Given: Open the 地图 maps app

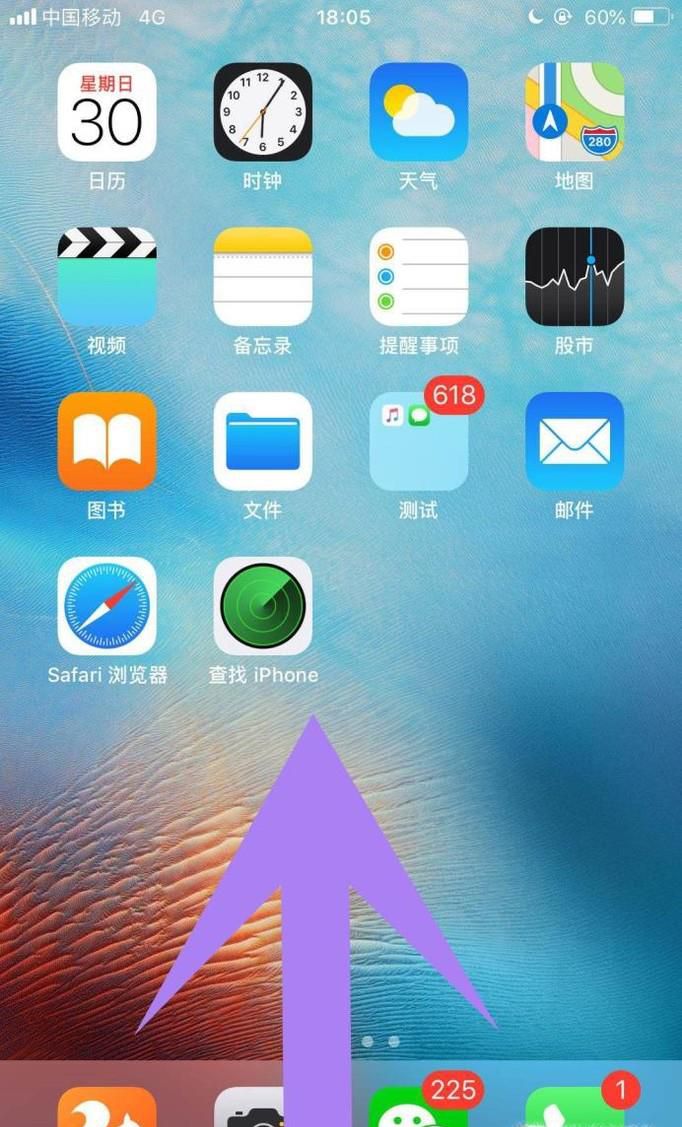Looking at the screenshot, I should 575,112.
